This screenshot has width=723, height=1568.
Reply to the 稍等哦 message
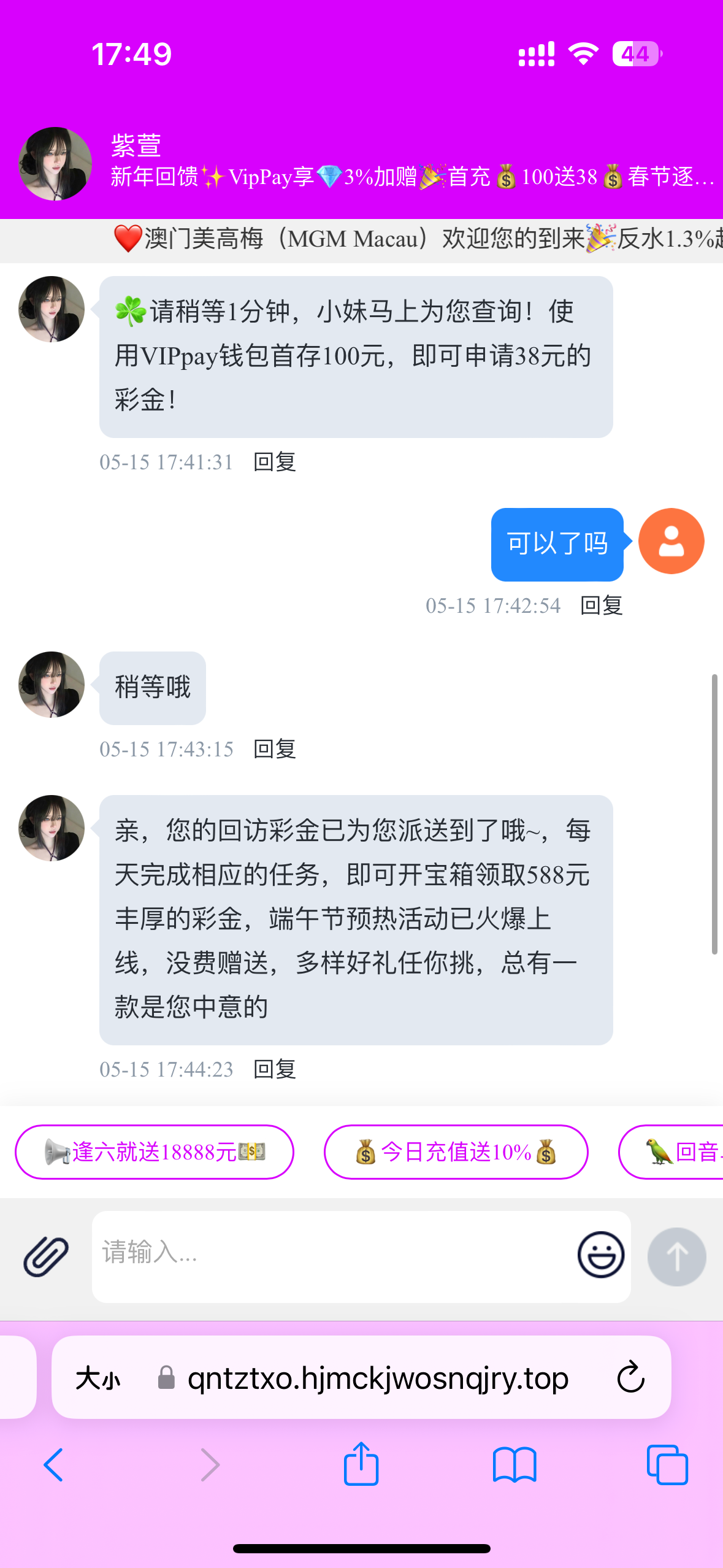click(x=275, y=749)
